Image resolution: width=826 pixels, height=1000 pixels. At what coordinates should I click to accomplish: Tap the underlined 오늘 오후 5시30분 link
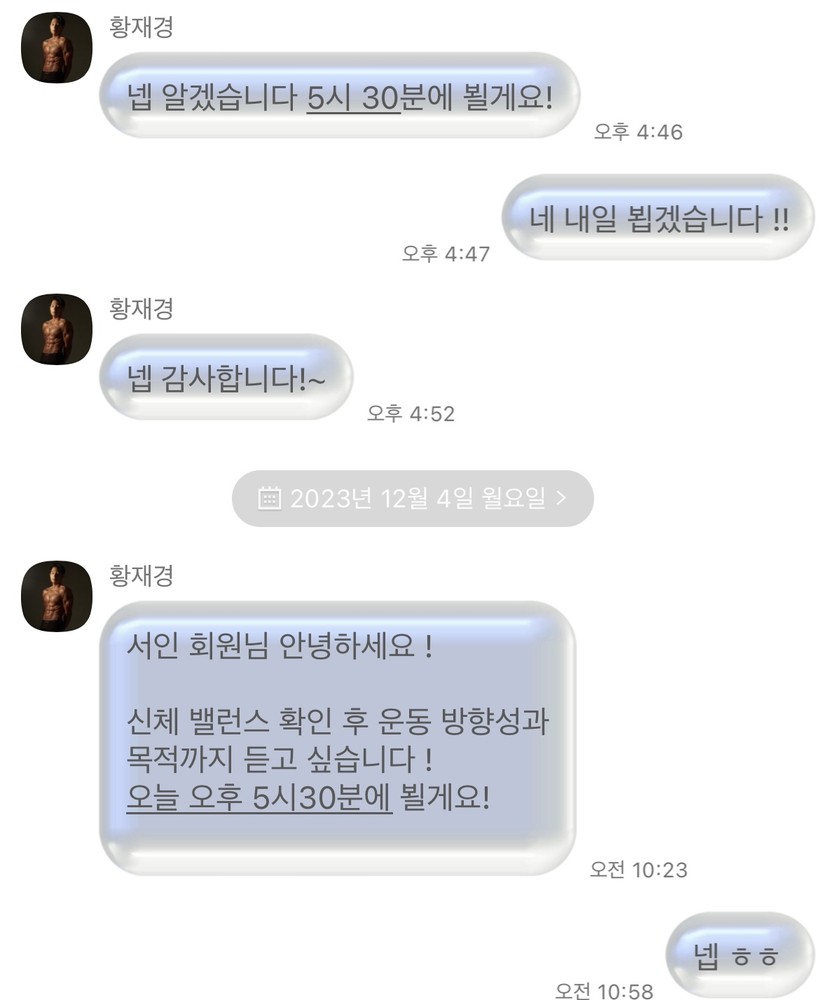[259, 800]
